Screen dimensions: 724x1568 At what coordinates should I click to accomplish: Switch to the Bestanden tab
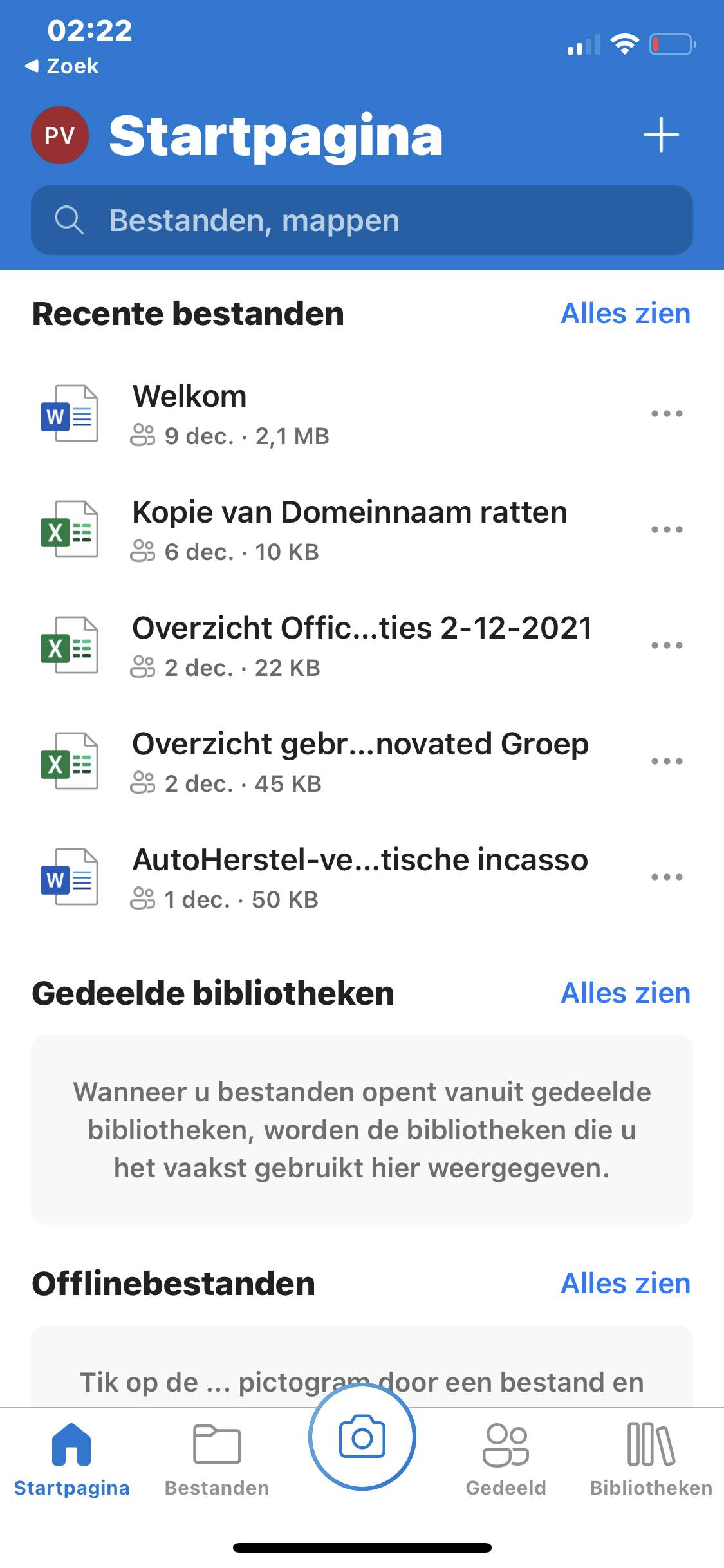point(217,1458)
